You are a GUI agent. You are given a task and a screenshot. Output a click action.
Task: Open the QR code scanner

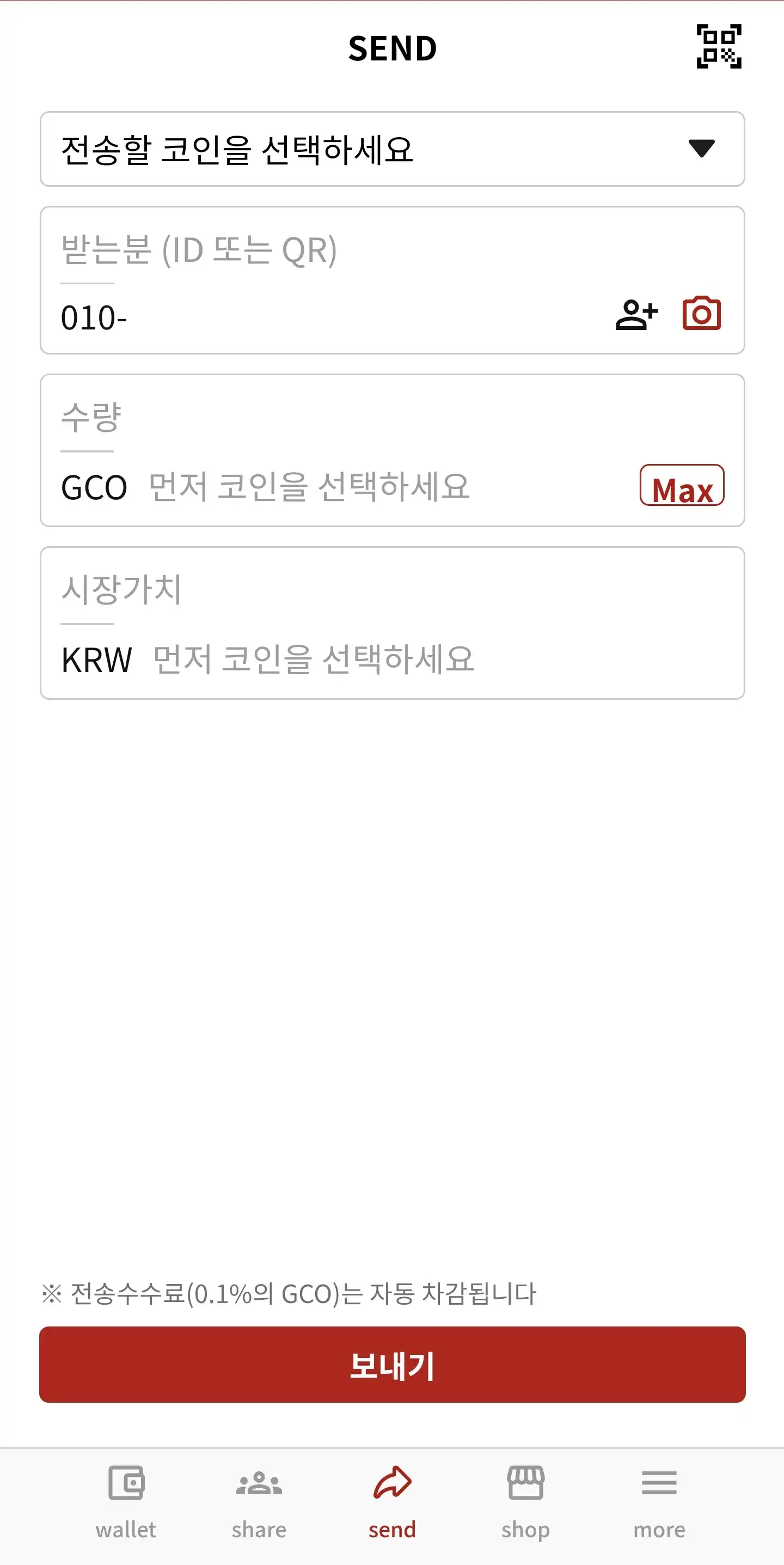point(719,47)
